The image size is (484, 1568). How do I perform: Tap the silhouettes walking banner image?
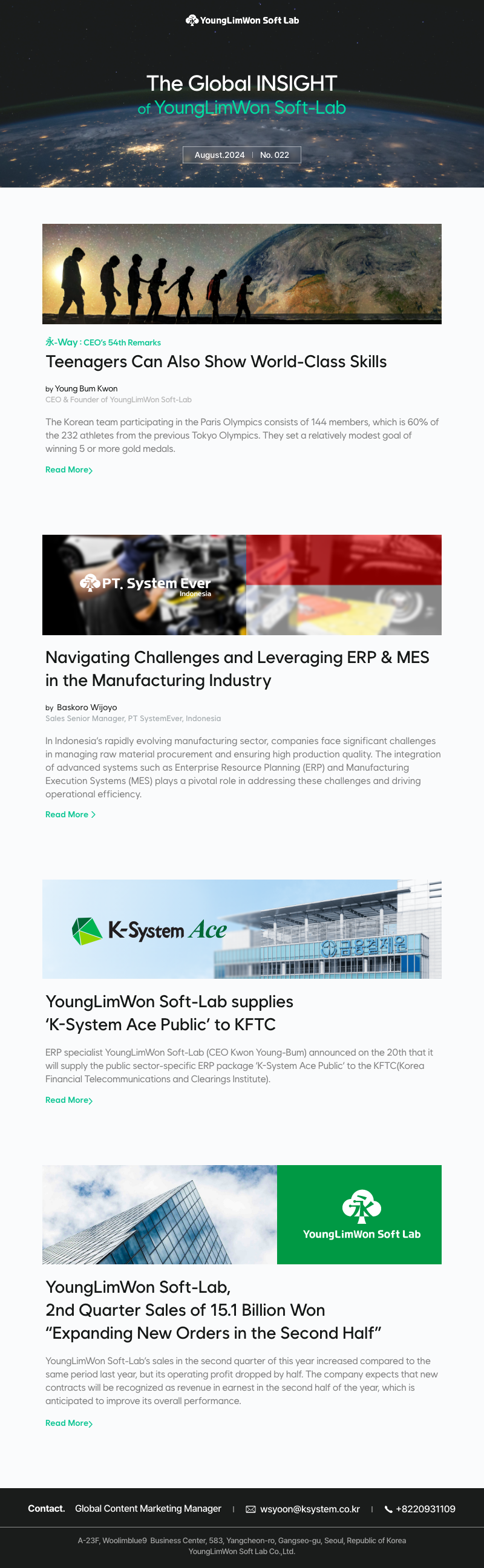[x=241, y=274]
